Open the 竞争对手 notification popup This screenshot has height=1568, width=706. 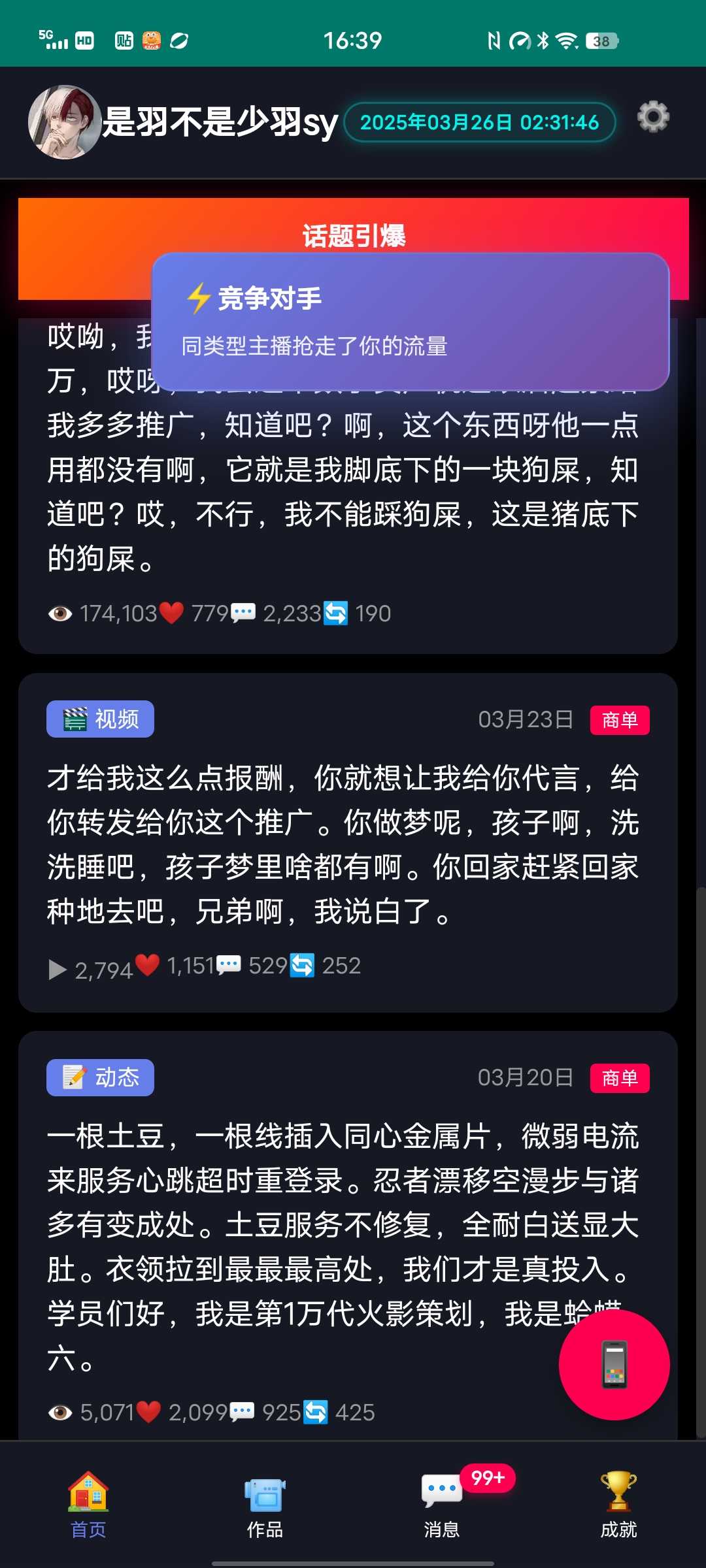(x=410, y=321)
